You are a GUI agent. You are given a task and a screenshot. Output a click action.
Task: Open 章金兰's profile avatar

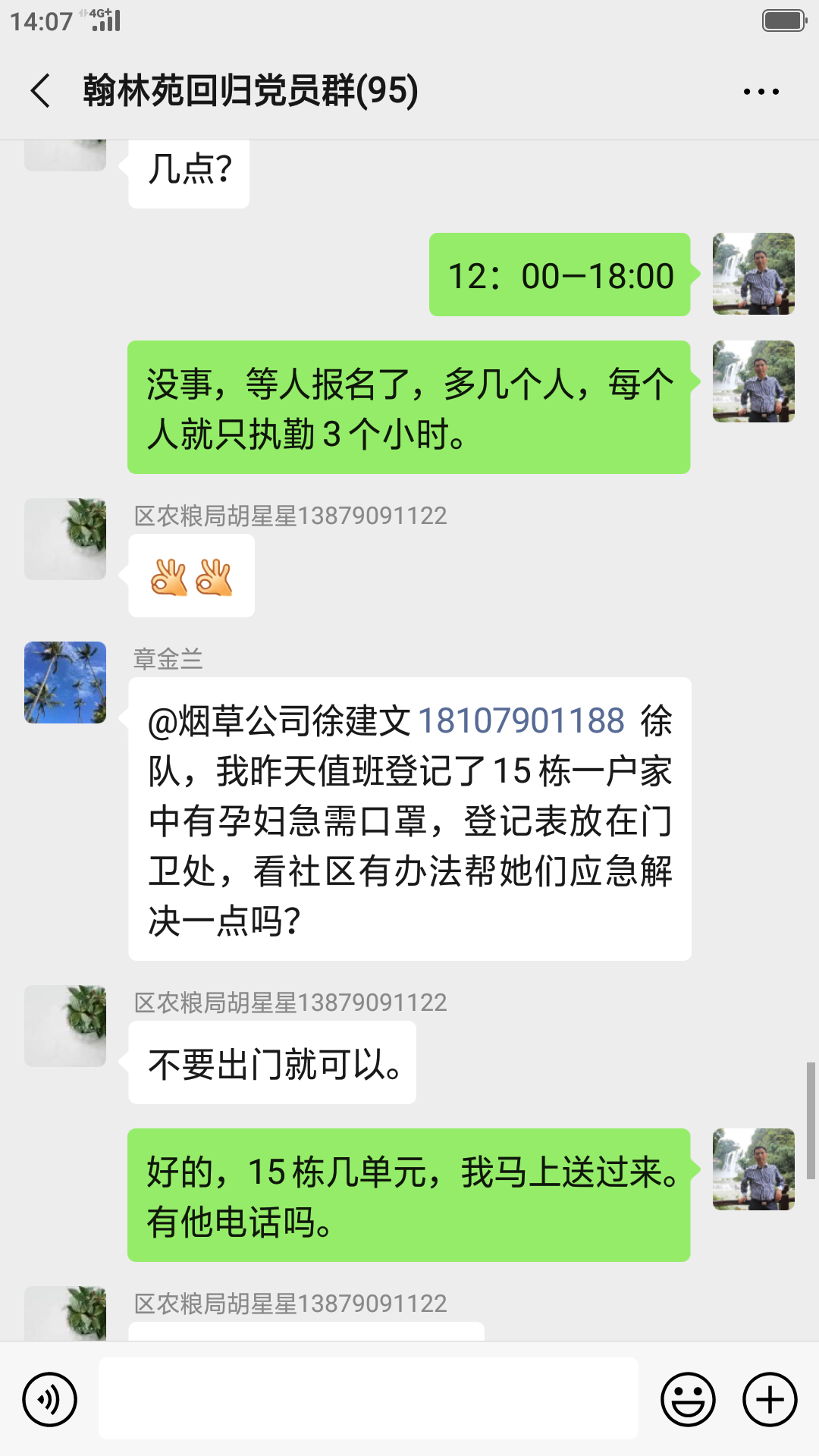point(65,682)
